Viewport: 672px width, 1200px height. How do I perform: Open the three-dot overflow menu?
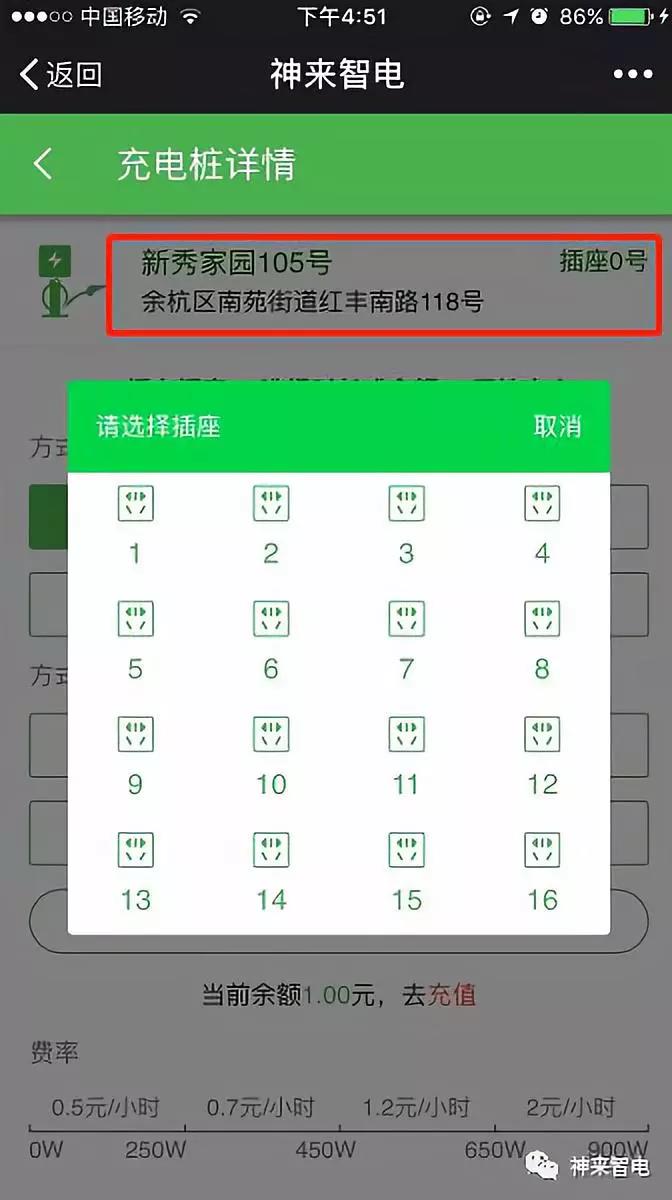(x=632, y=74)
